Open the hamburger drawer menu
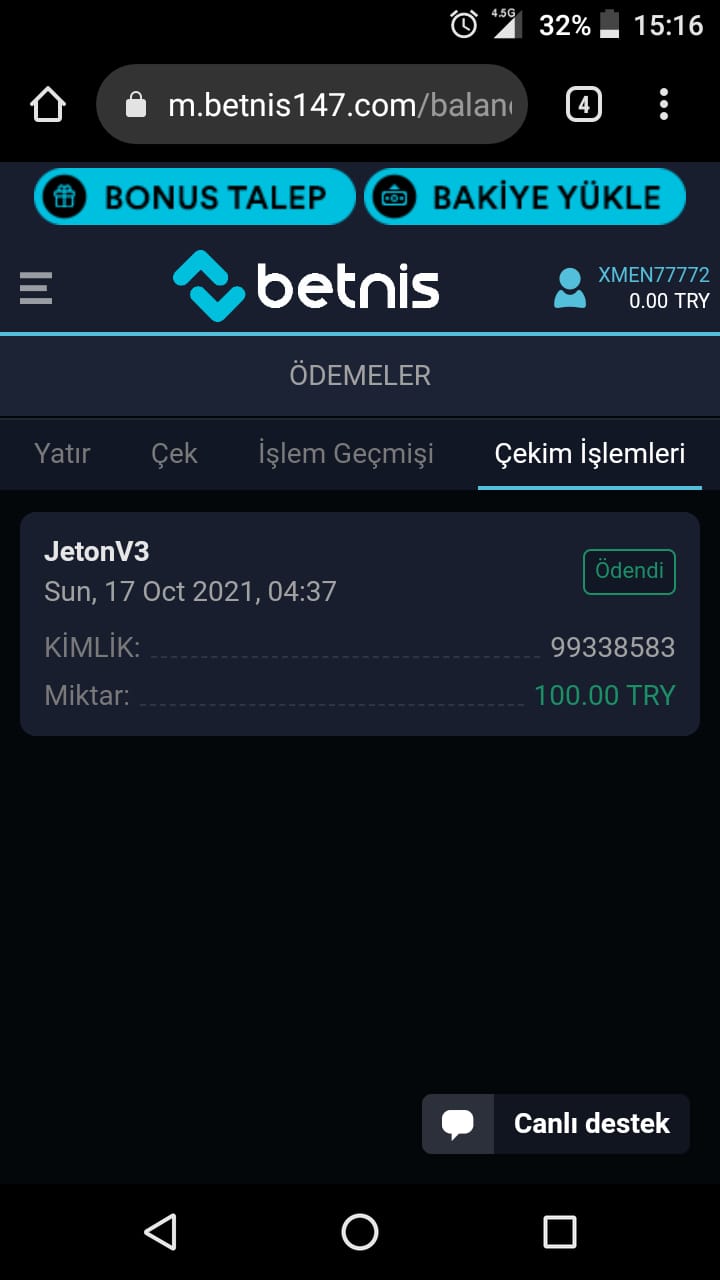Viewport: 720px width, 1280px height. pyautogui.click(x=36, y=287)
